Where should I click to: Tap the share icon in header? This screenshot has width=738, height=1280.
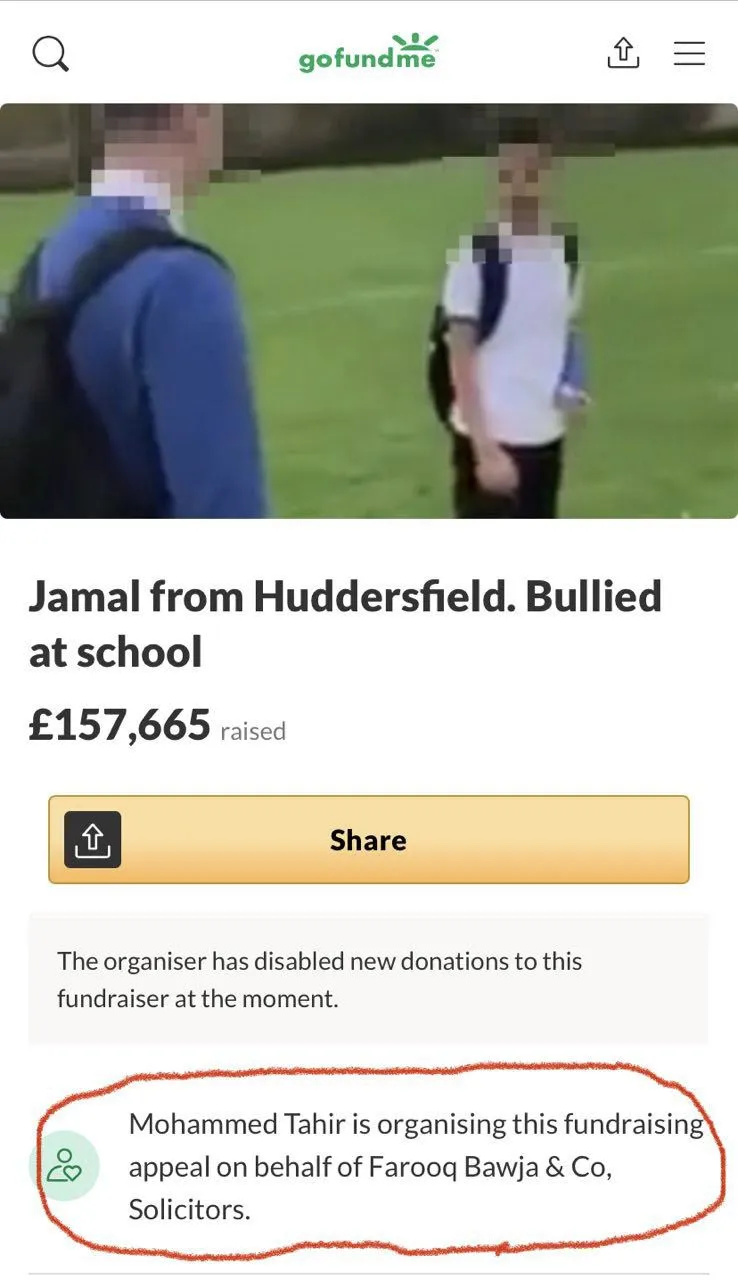(622, 52)
